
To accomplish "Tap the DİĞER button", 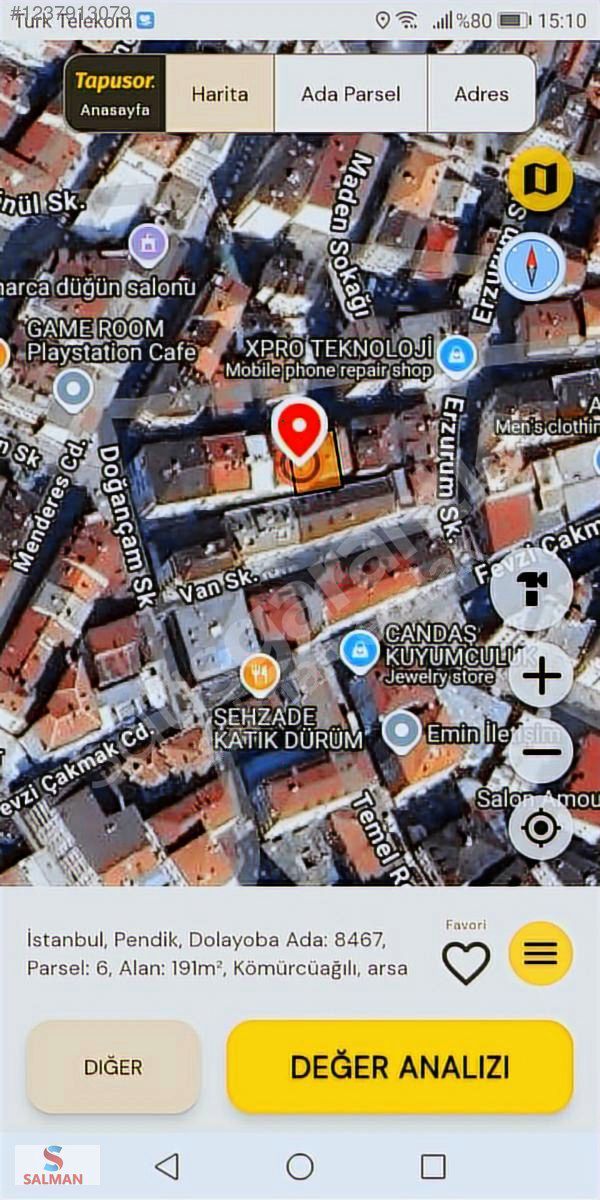I will [x=113, y=1067].
